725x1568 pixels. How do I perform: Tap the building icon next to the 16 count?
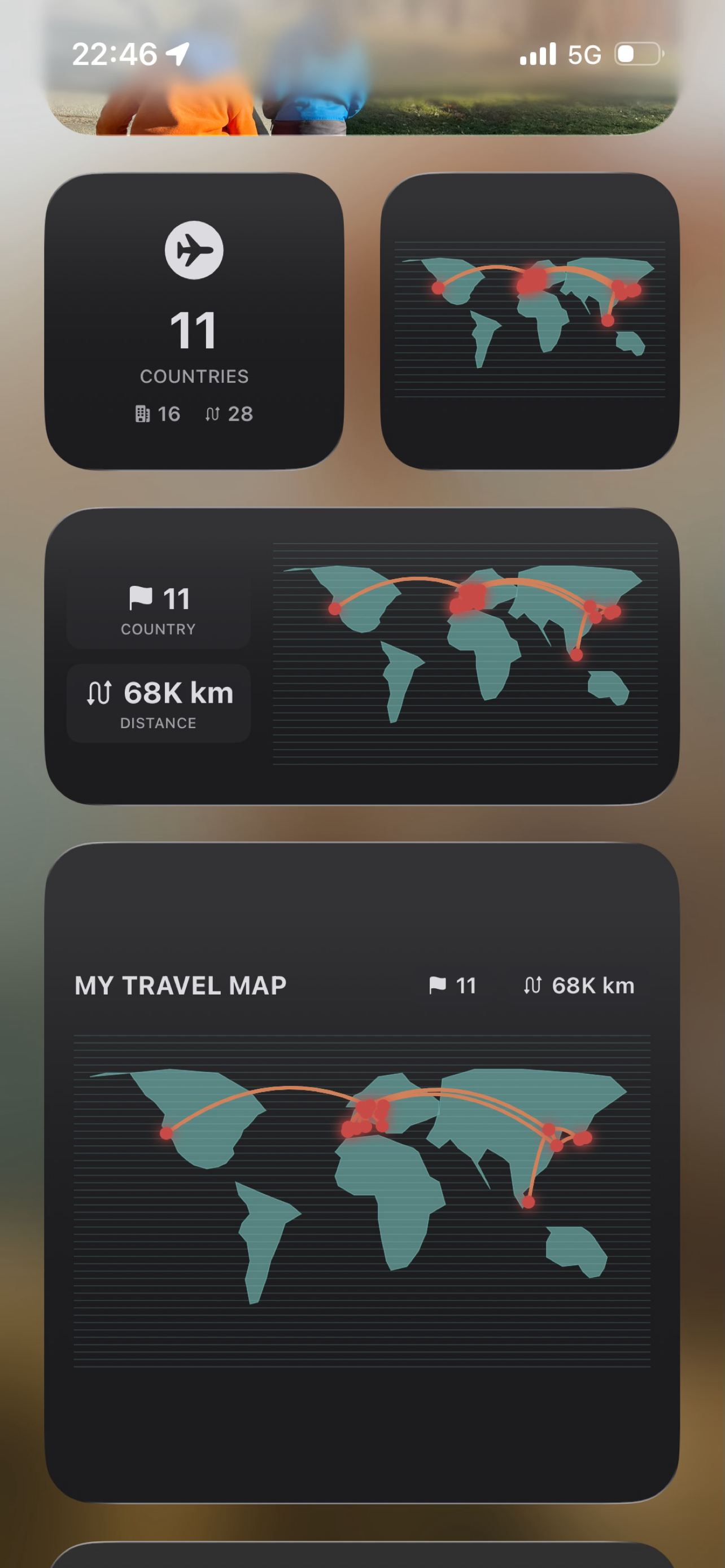(143, 413)
